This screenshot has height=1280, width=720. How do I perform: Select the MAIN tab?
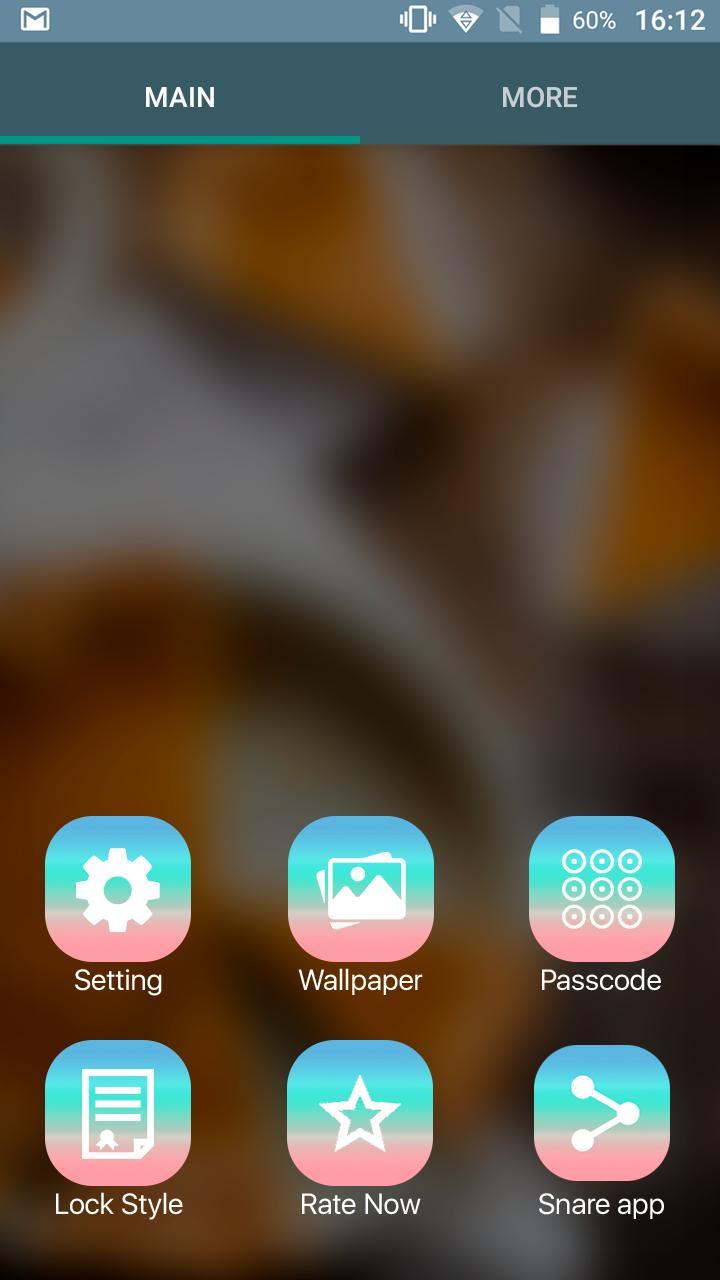(180, 97)
